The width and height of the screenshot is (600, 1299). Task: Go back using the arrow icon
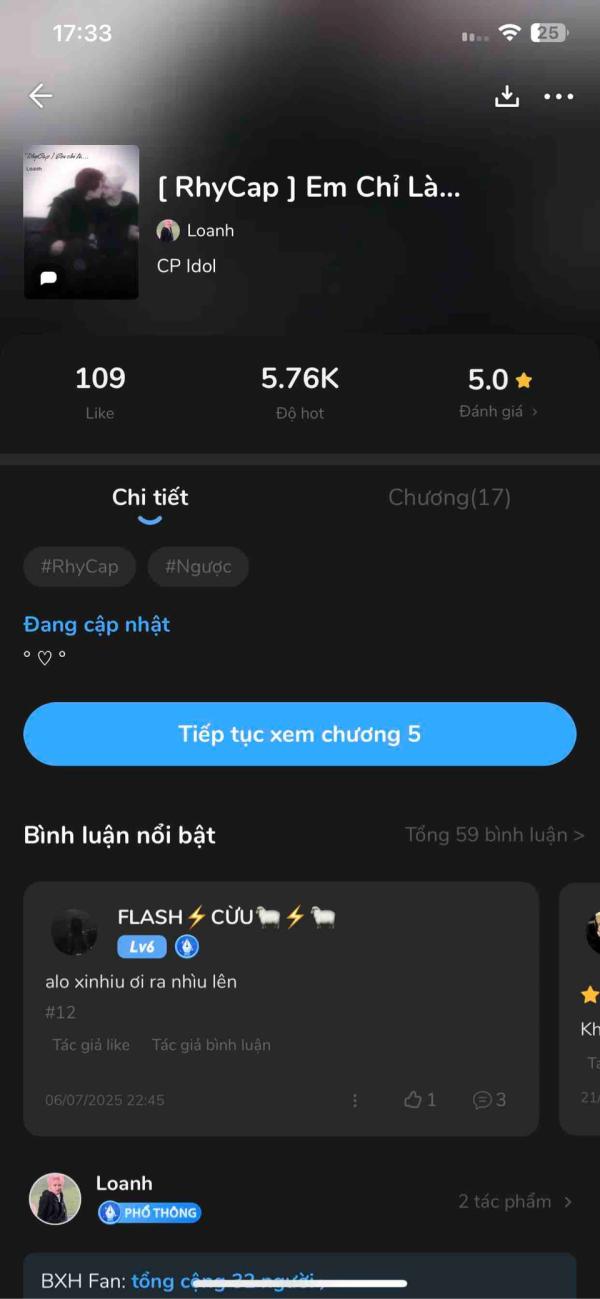coord(40,96)
